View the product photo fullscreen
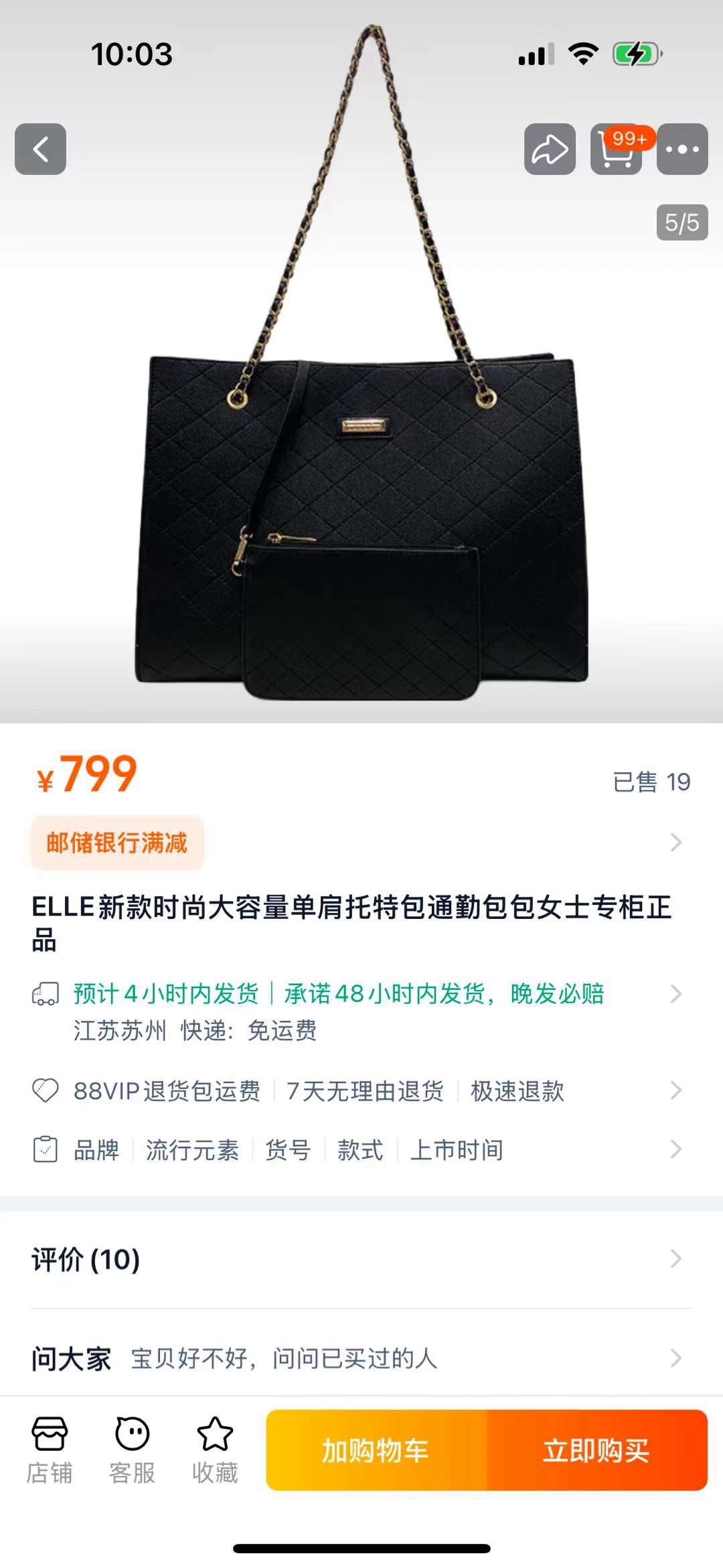723x1568 pixels. (x=361, y=469)
